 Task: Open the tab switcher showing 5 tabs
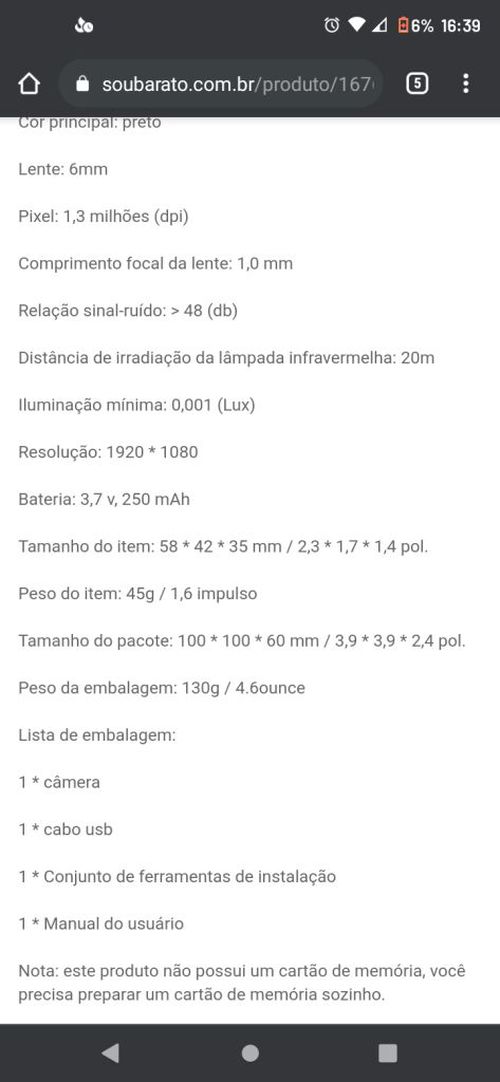(x=417, y=84)
